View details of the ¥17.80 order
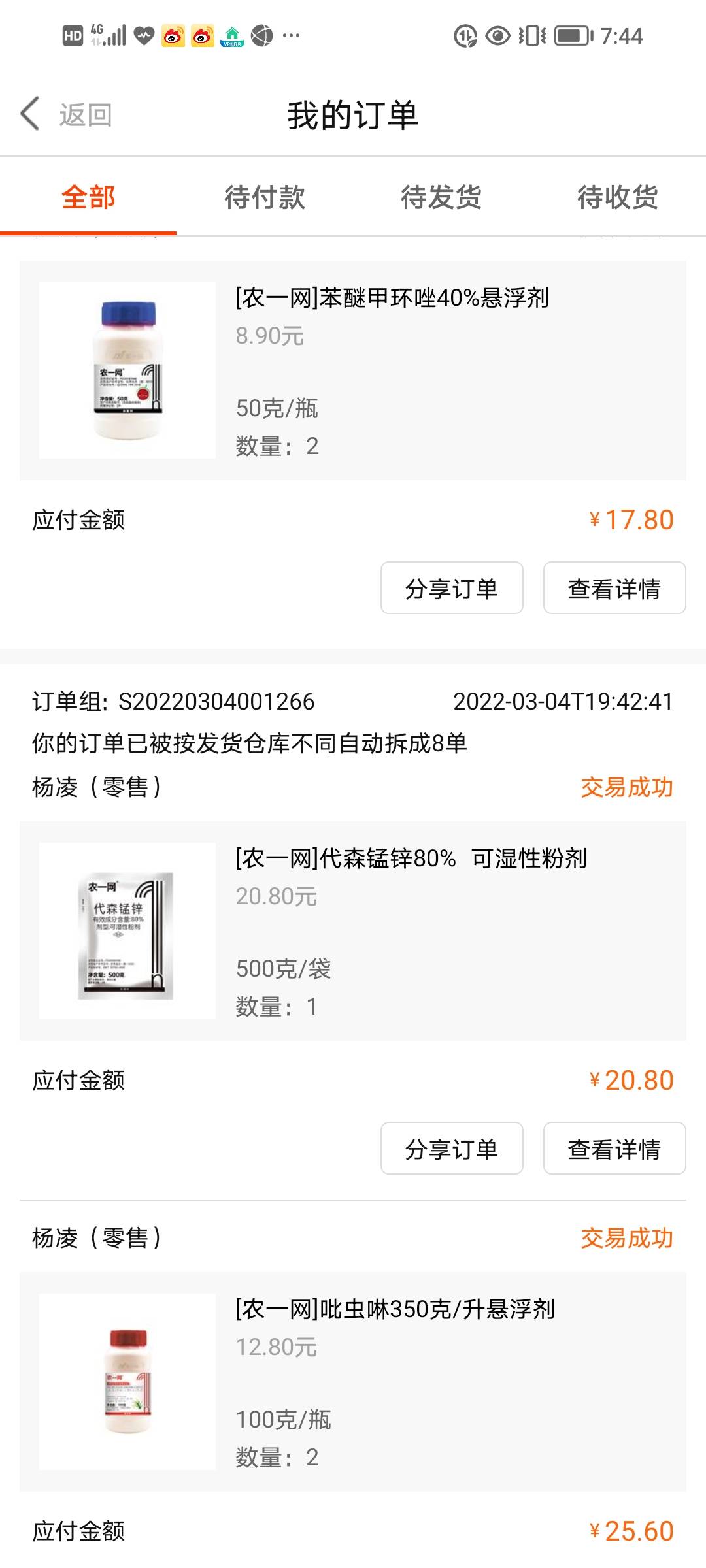This screenshot has width=706, height=1568. coord(614,587)
